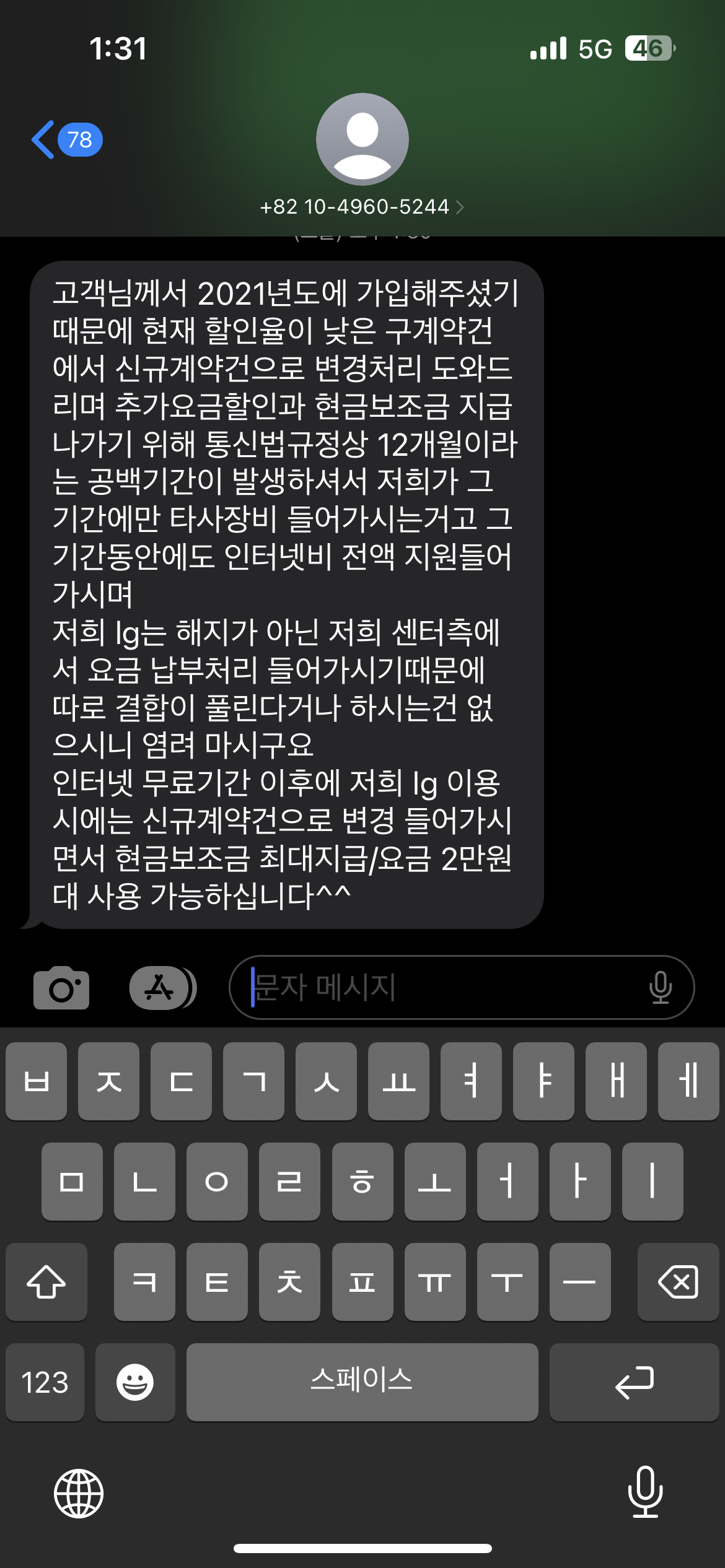Start dictation with the keyboard microphone
The height and width of the screenshot is (1568, 725).
[x=645, y=1492]
